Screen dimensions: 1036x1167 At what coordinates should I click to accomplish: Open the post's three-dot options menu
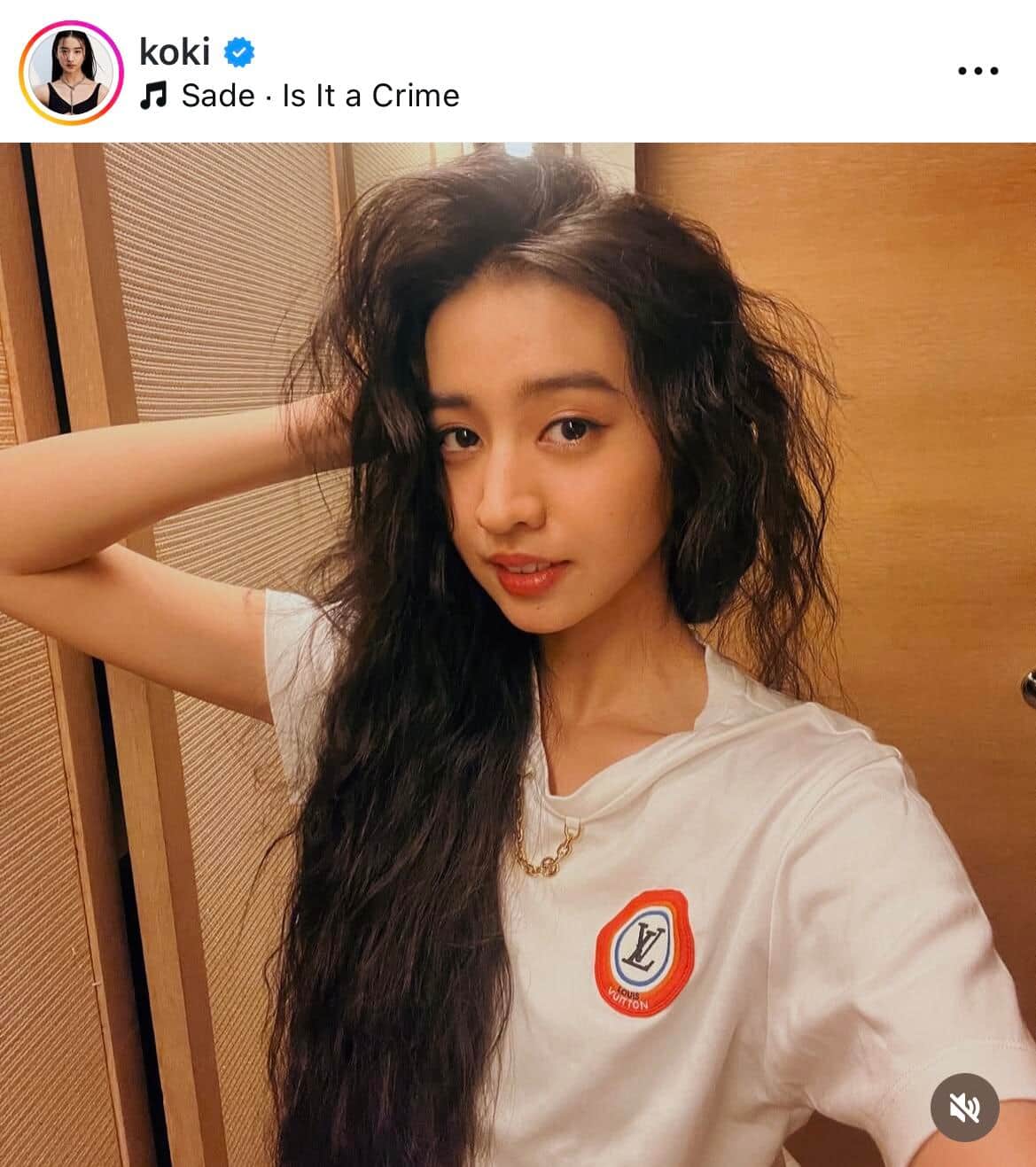pos(978,71)
